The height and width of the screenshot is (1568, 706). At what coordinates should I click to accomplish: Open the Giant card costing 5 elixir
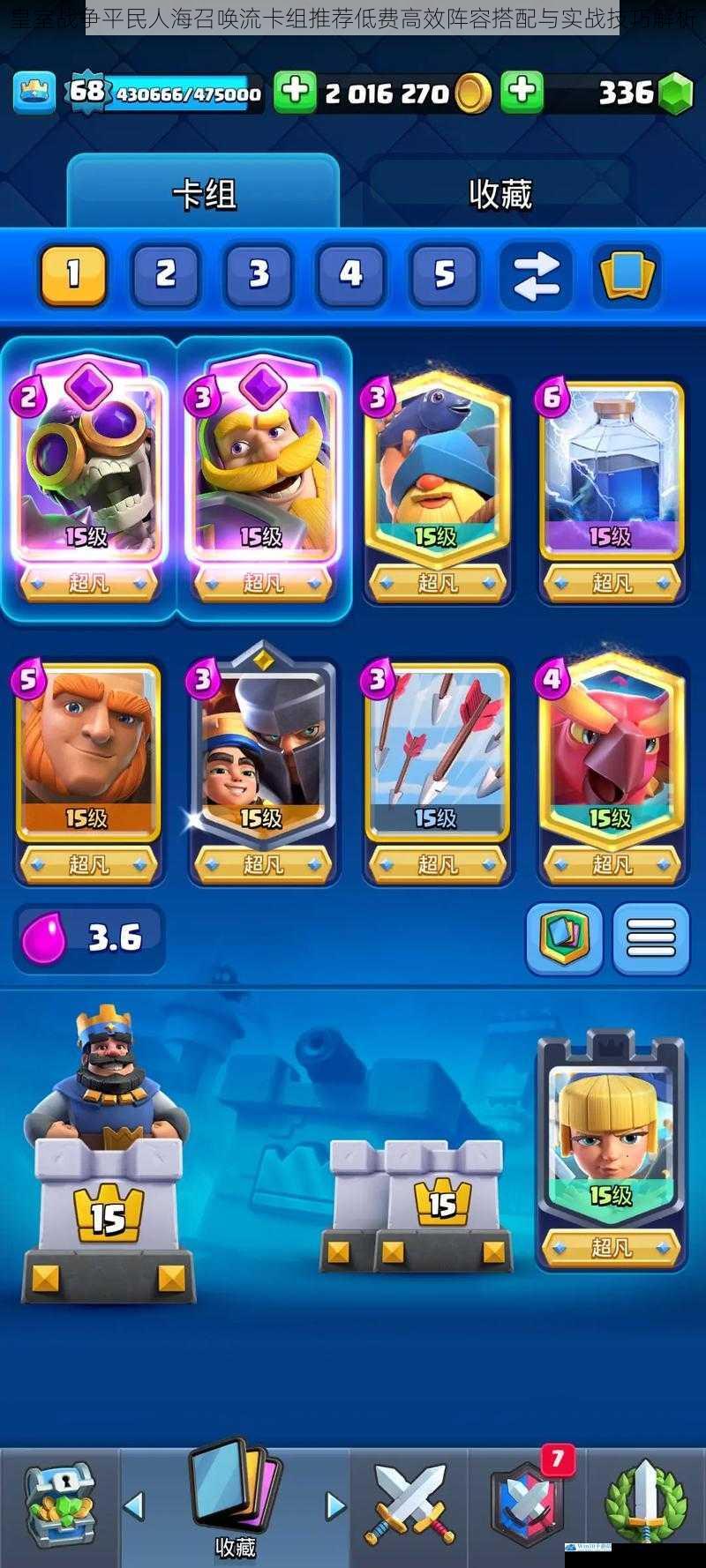coord(88,767)
